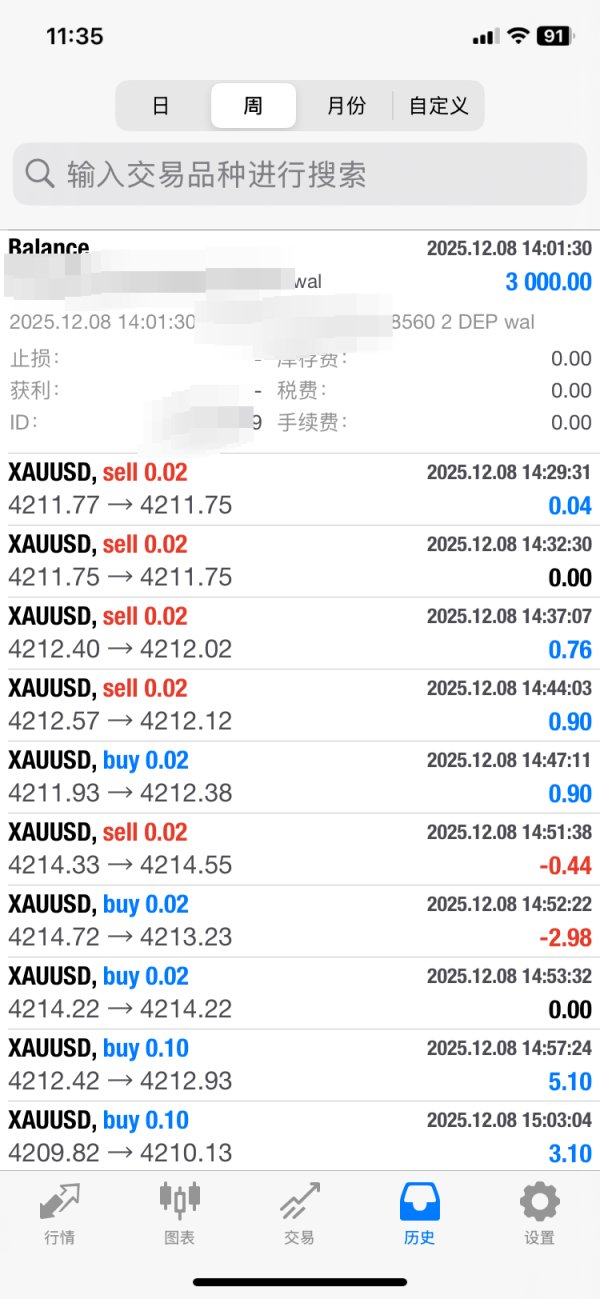Show details of the XAUUSD buy at 14:53:32
This screenshot has width=600, height=1299.
pyautogui.click(x=300, y=993)
